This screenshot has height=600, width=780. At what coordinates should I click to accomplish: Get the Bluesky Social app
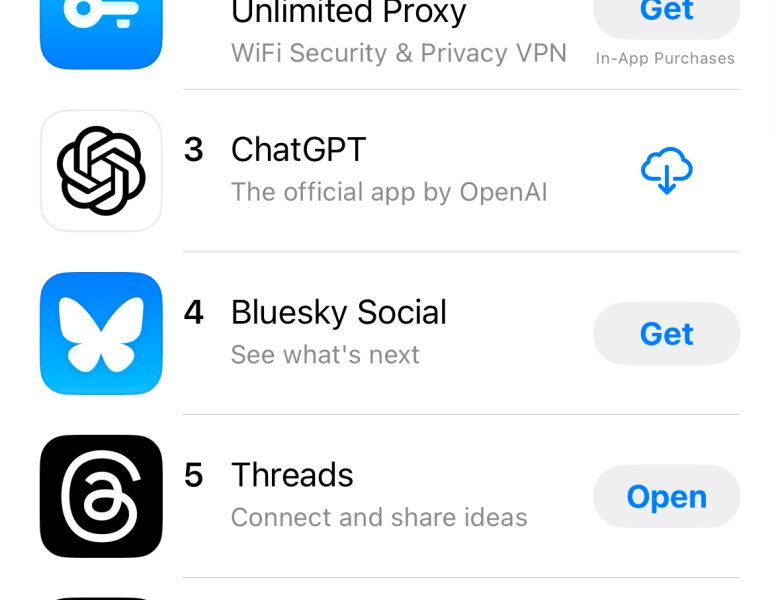666,334
